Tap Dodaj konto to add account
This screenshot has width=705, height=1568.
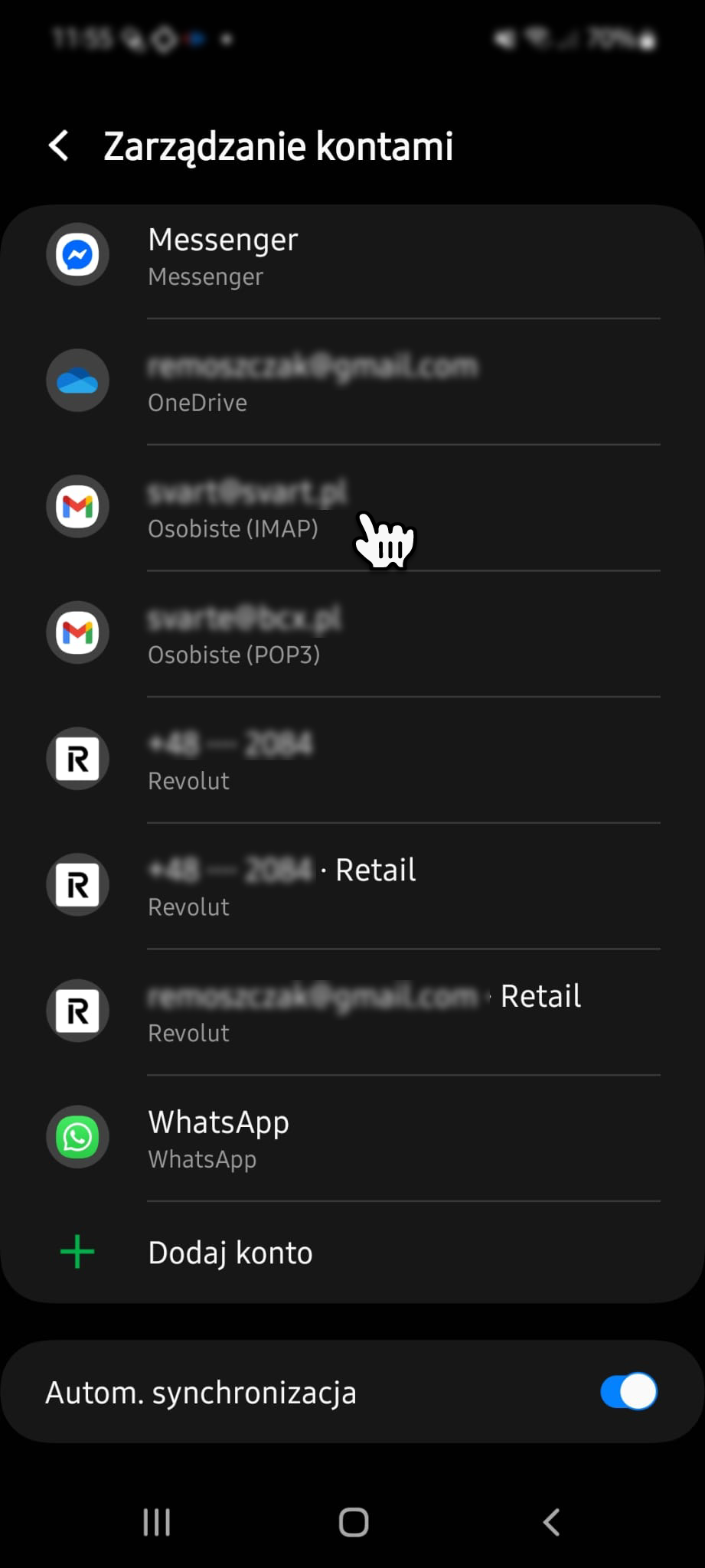(230, 1253)
